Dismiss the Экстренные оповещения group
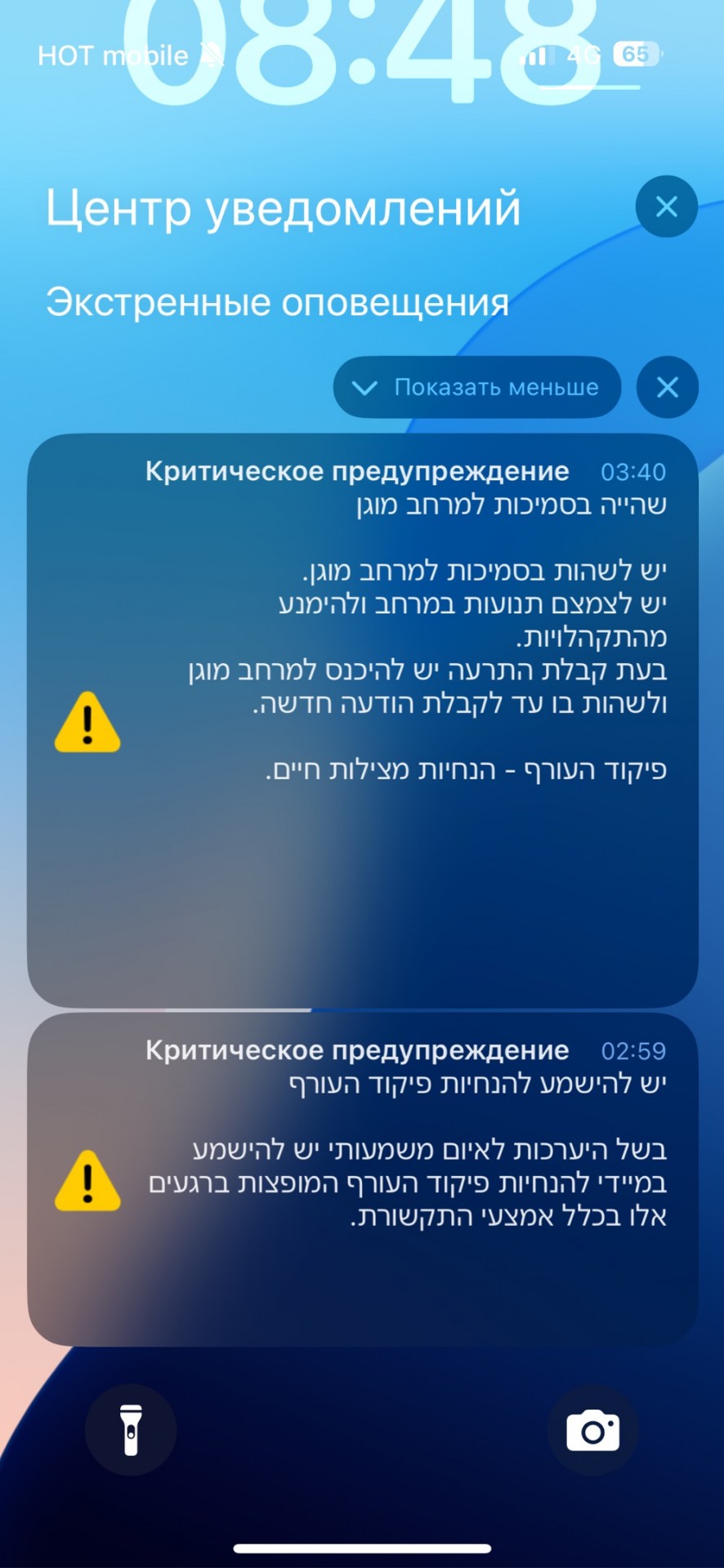 tap(667, 387)
